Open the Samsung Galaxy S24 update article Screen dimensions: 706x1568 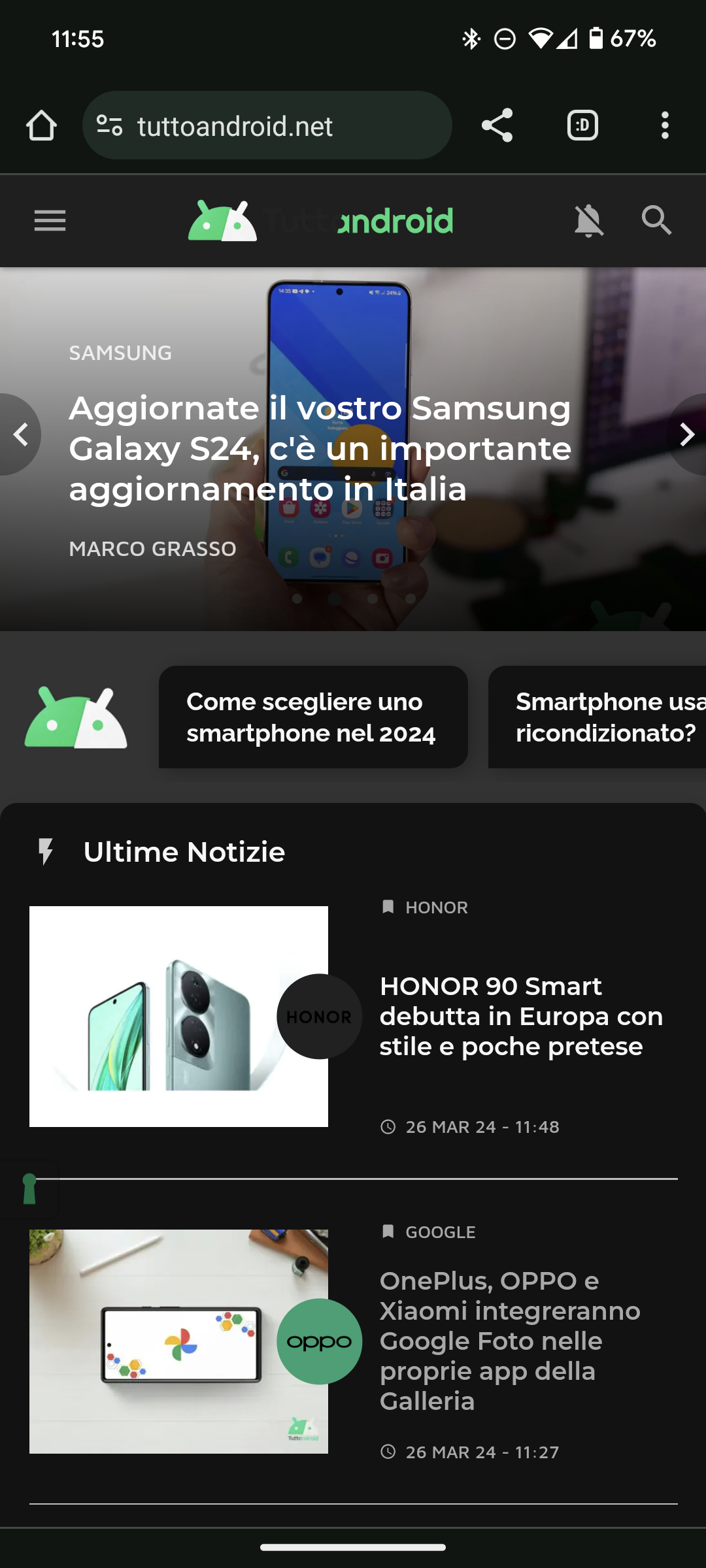(320, 448)
